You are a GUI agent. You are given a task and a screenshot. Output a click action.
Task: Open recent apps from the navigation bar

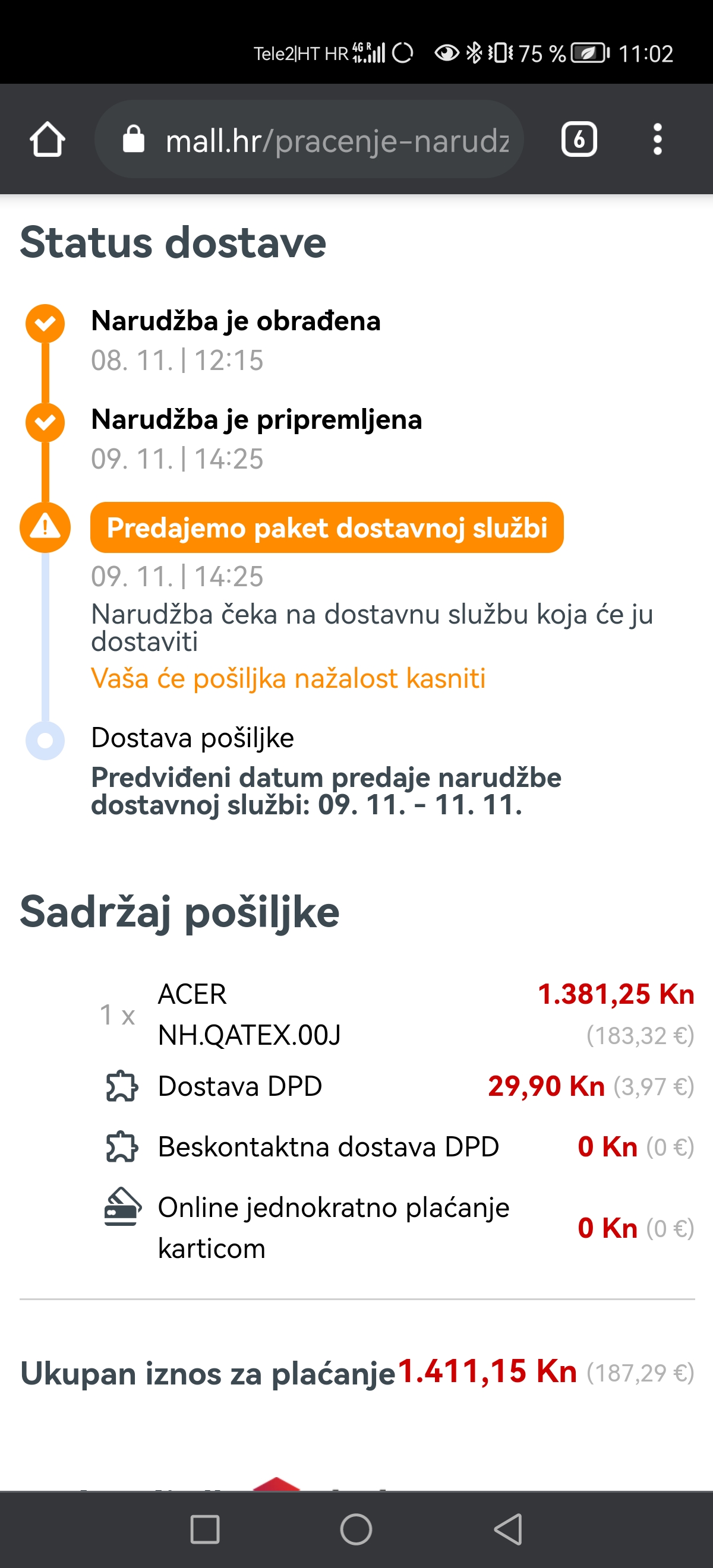(x=205, y=1529)
